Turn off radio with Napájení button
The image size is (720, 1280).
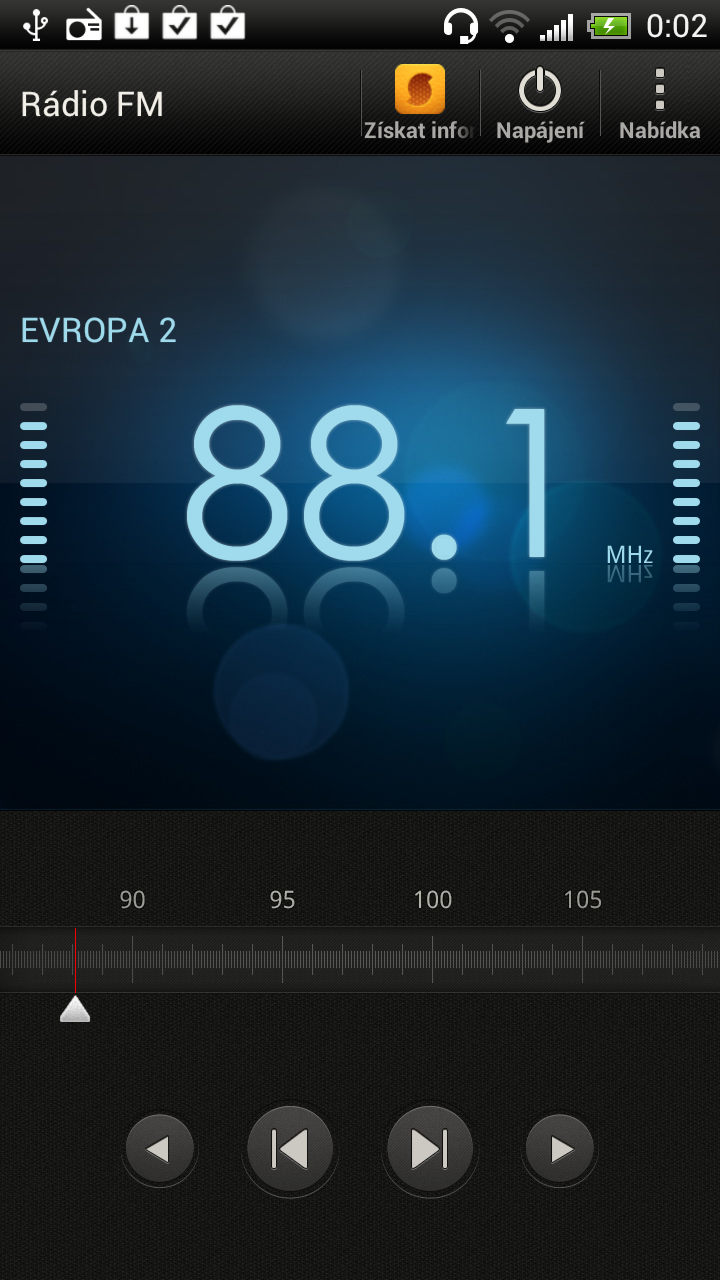click(x=540, y=103)
